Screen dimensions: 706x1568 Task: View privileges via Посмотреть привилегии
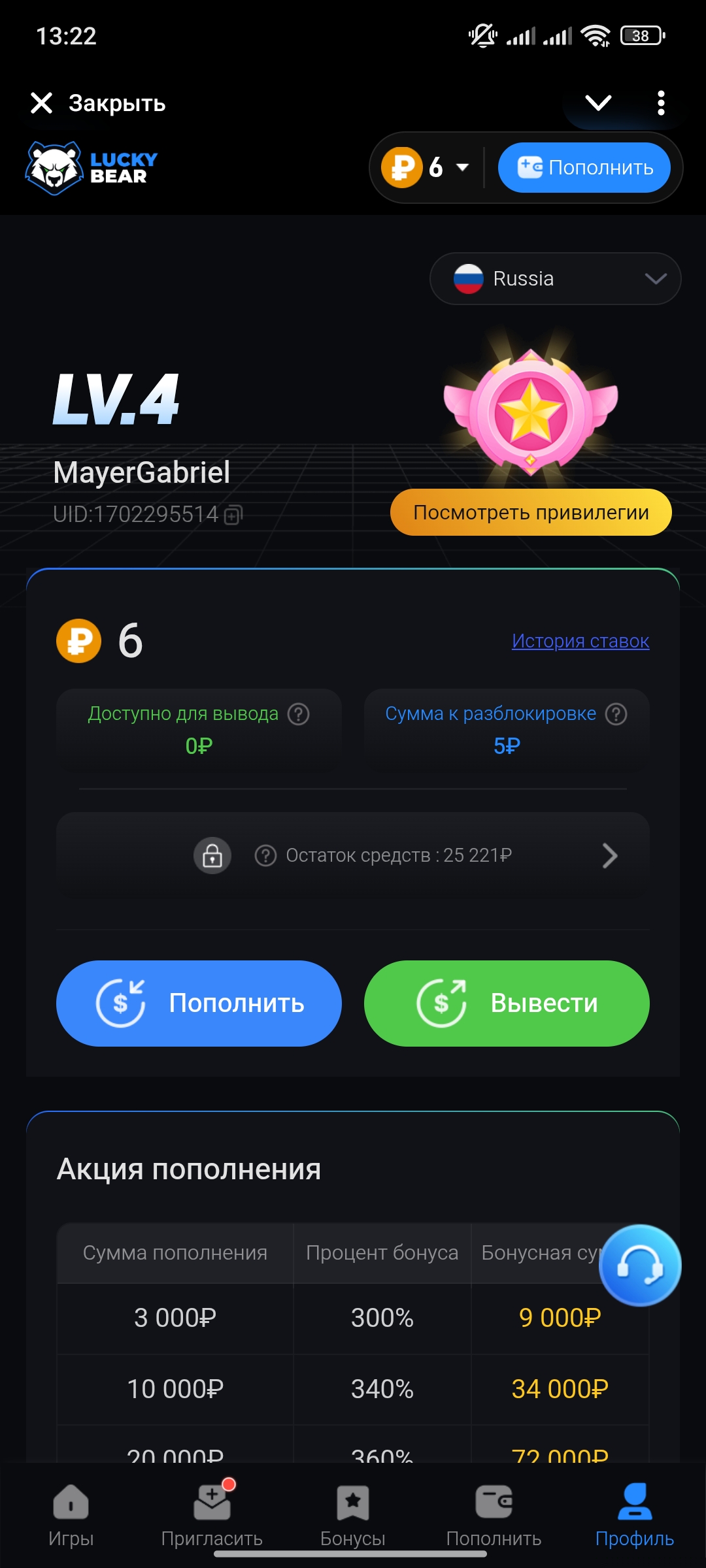coord(531,513)
